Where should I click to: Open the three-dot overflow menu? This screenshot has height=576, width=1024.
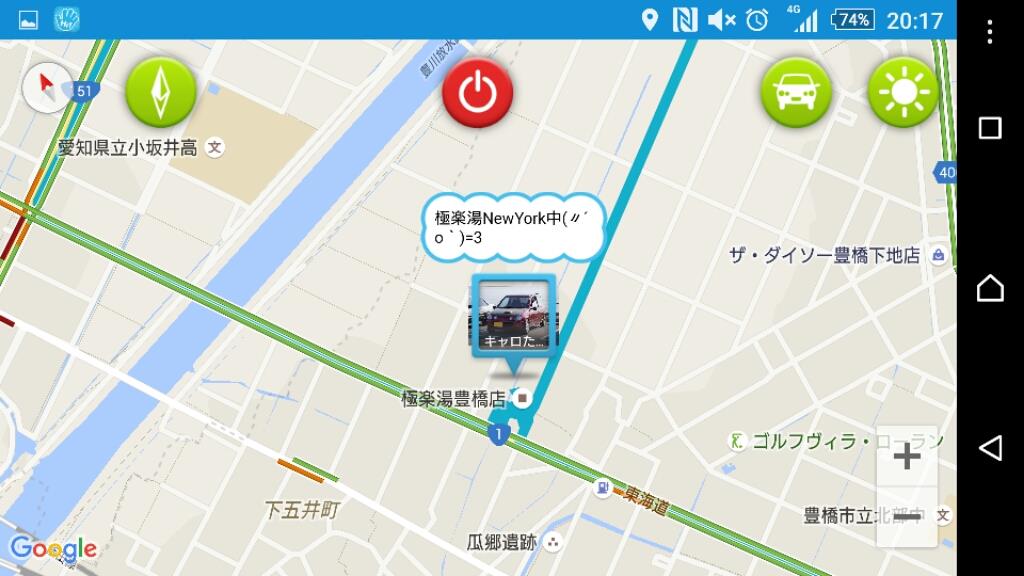click(x=989, y=32)
